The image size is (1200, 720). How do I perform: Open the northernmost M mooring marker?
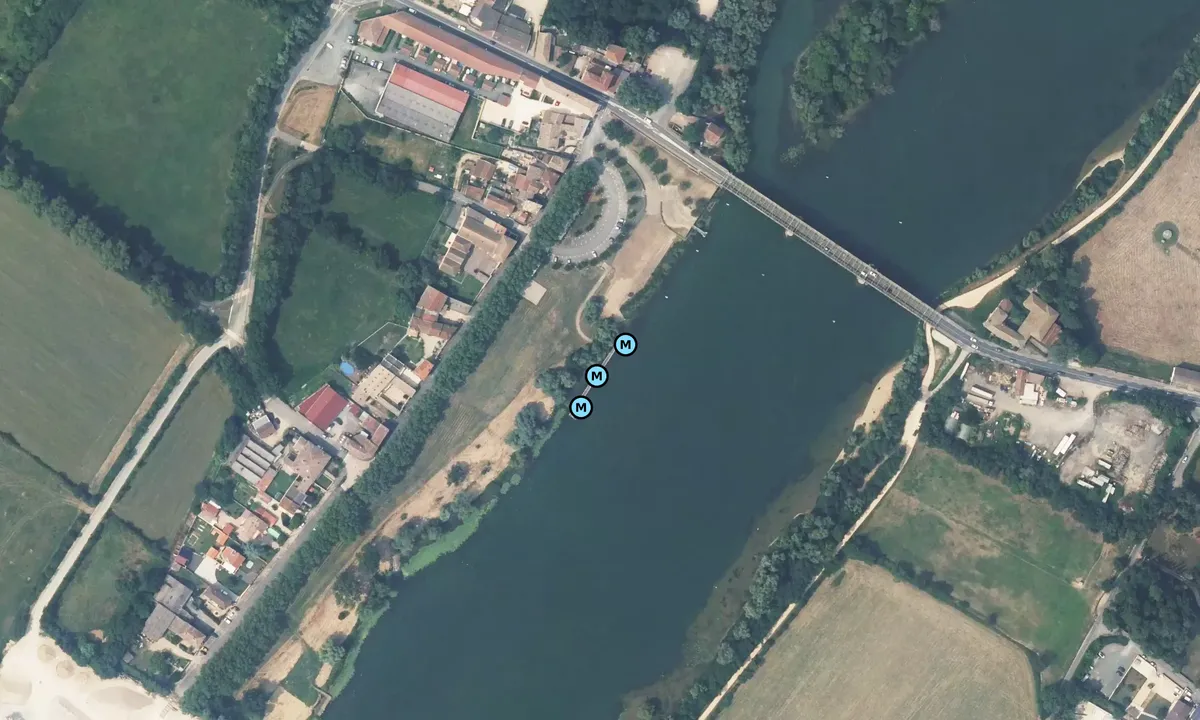(625, 345)
